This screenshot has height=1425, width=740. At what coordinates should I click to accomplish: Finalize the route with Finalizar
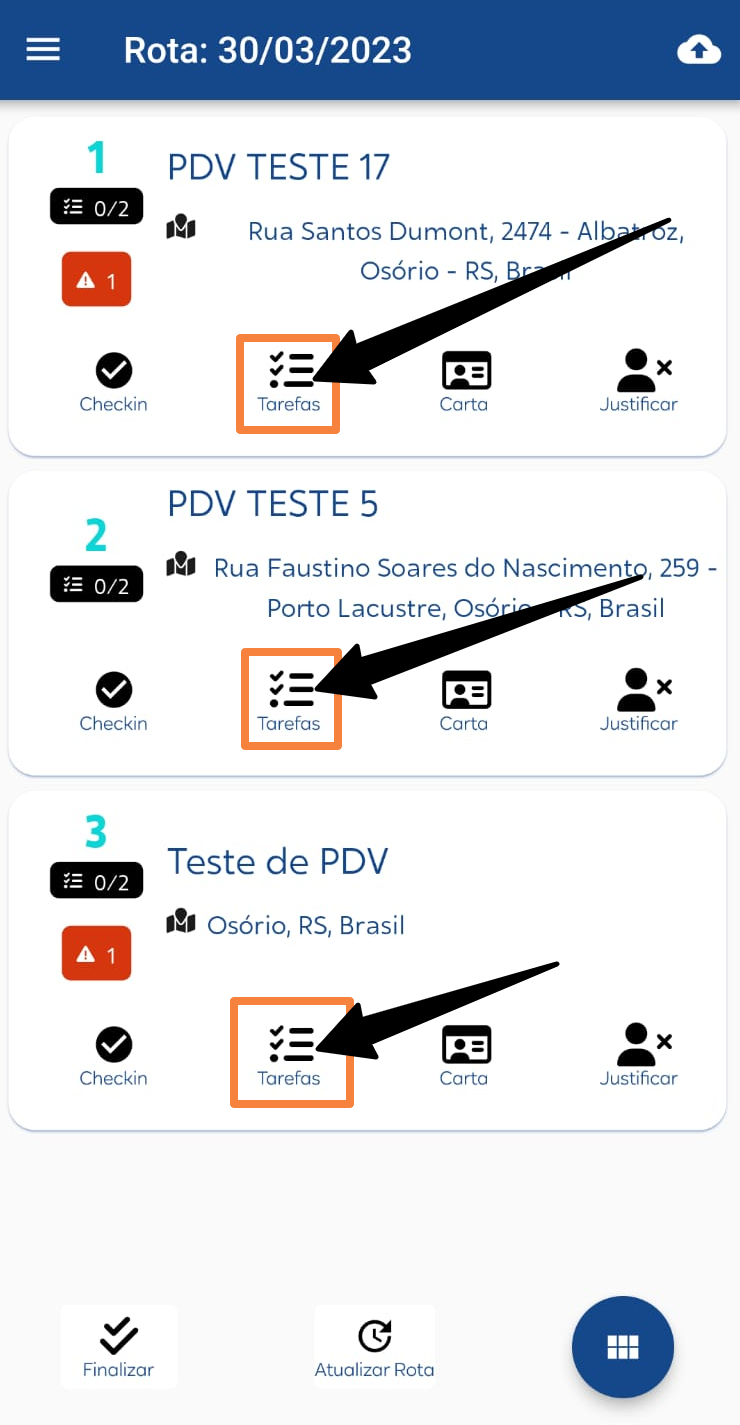119,1347
